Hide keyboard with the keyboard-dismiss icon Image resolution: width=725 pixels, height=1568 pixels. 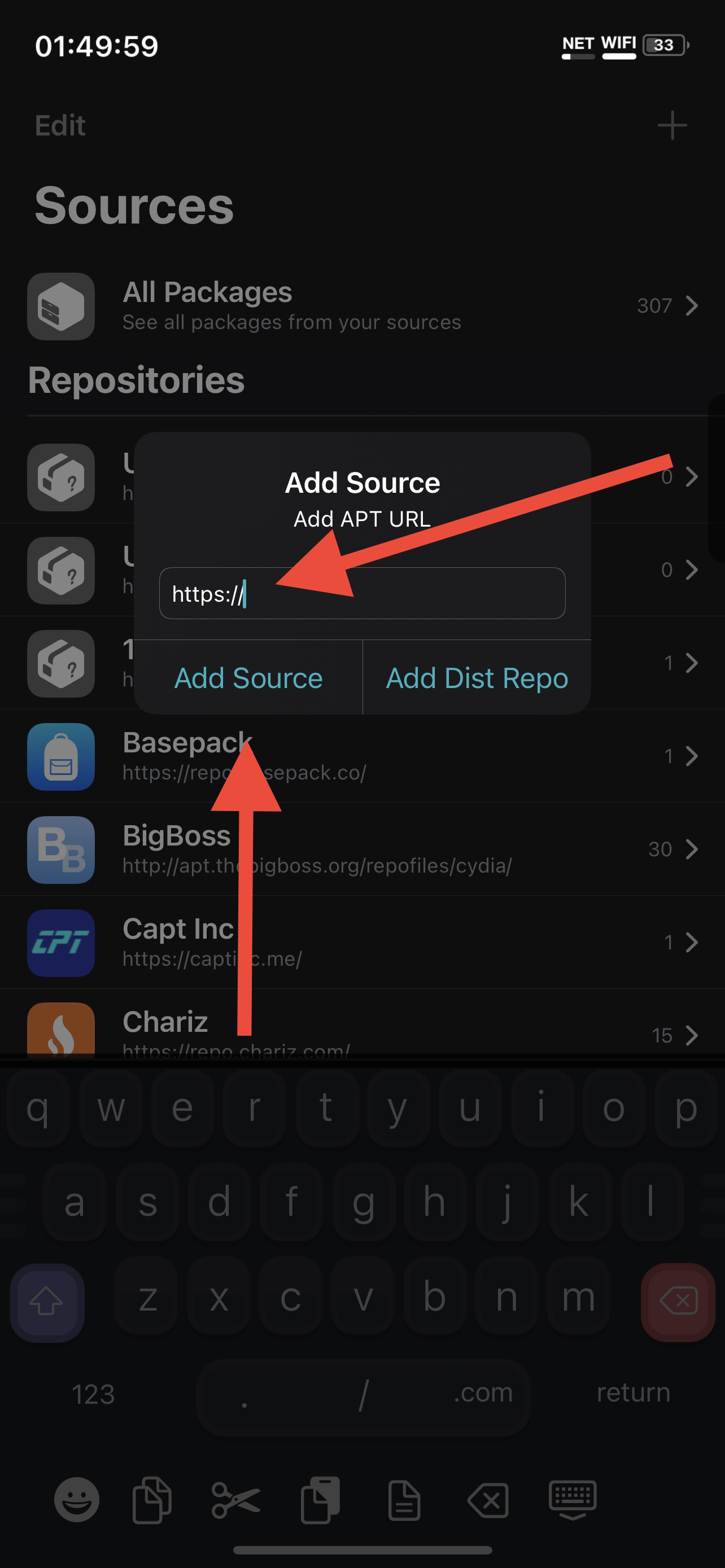(x=572, y=1499)
